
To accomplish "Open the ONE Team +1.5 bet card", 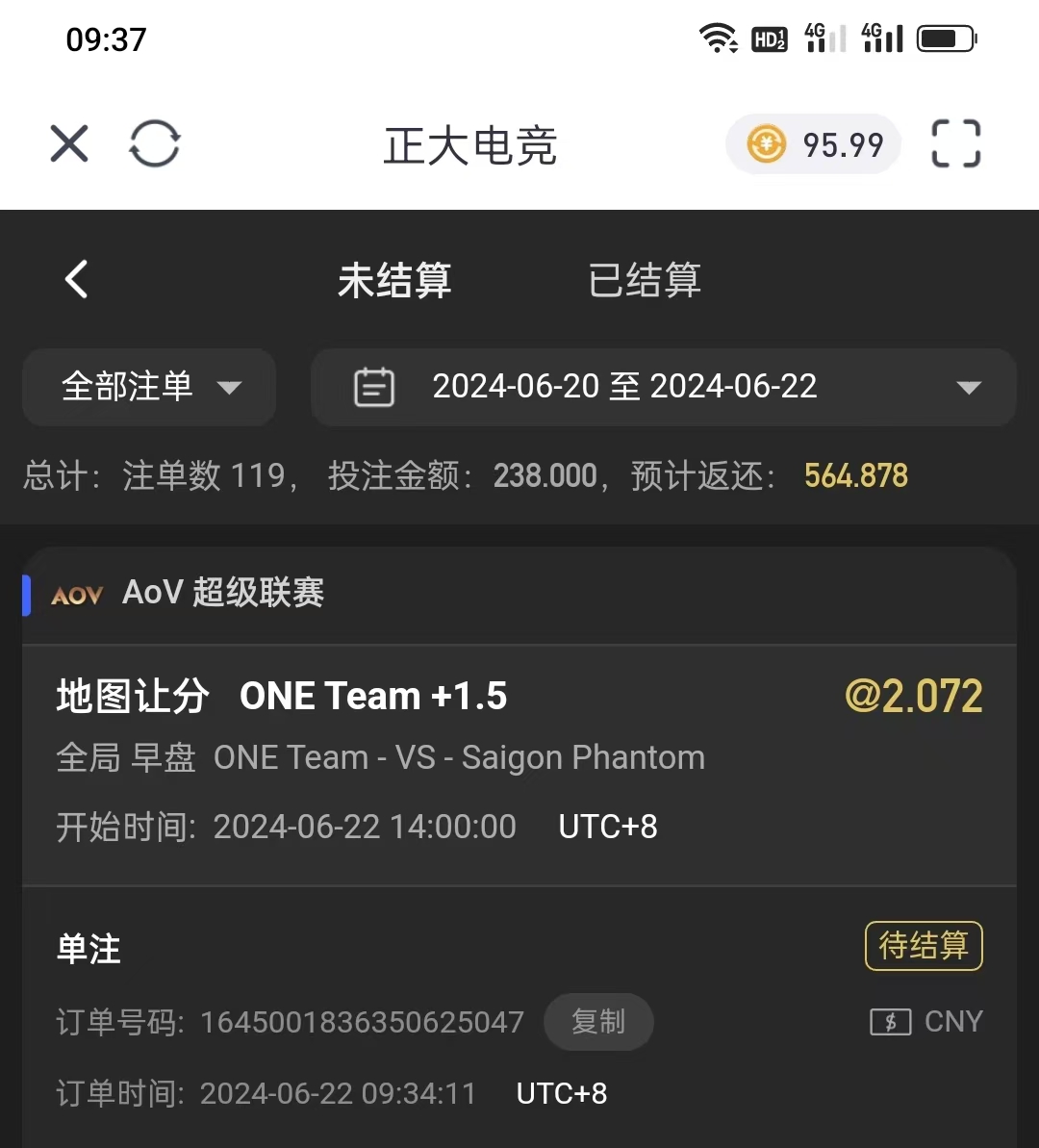I will pyautogui.click(x=519, y=760).
